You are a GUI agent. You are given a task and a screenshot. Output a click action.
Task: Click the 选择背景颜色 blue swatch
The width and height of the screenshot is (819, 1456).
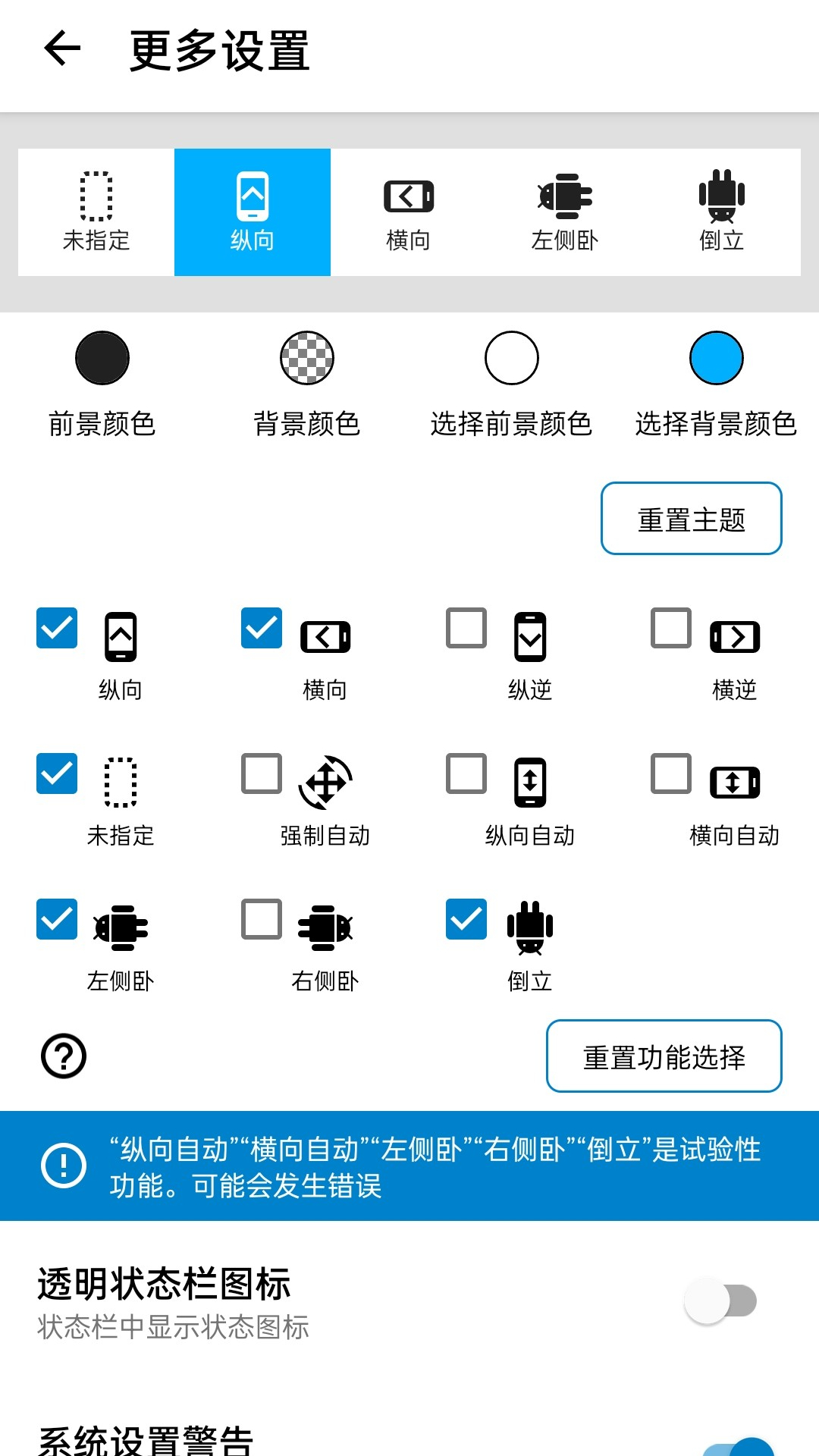point(716,357)
